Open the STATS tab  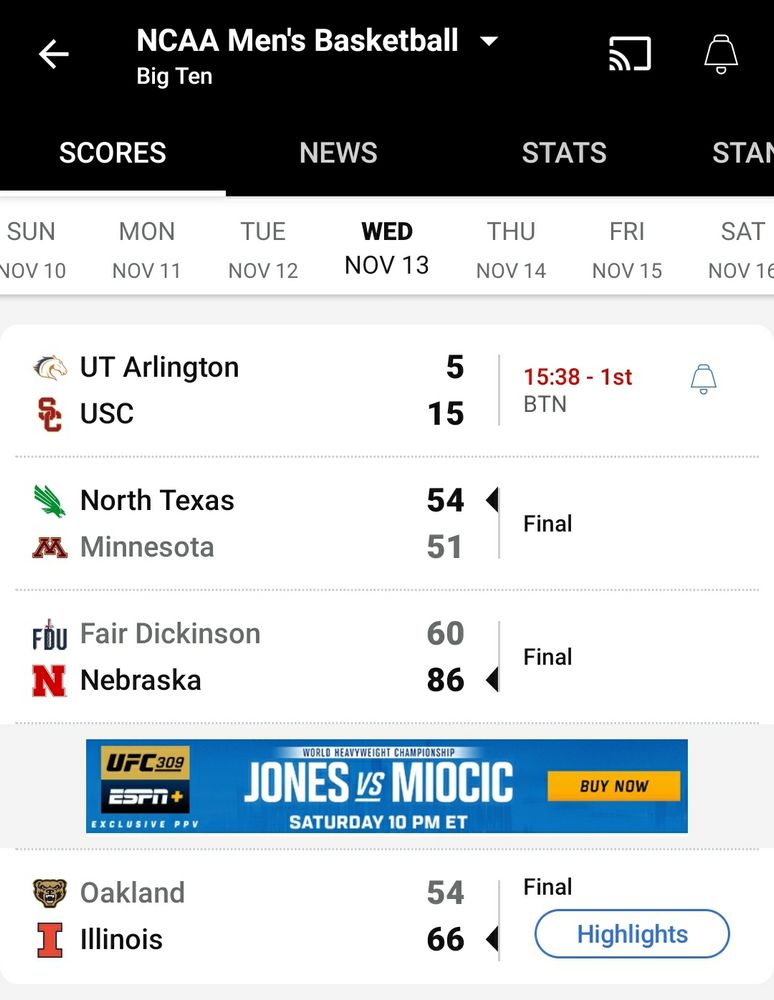(x=564, y=152)
